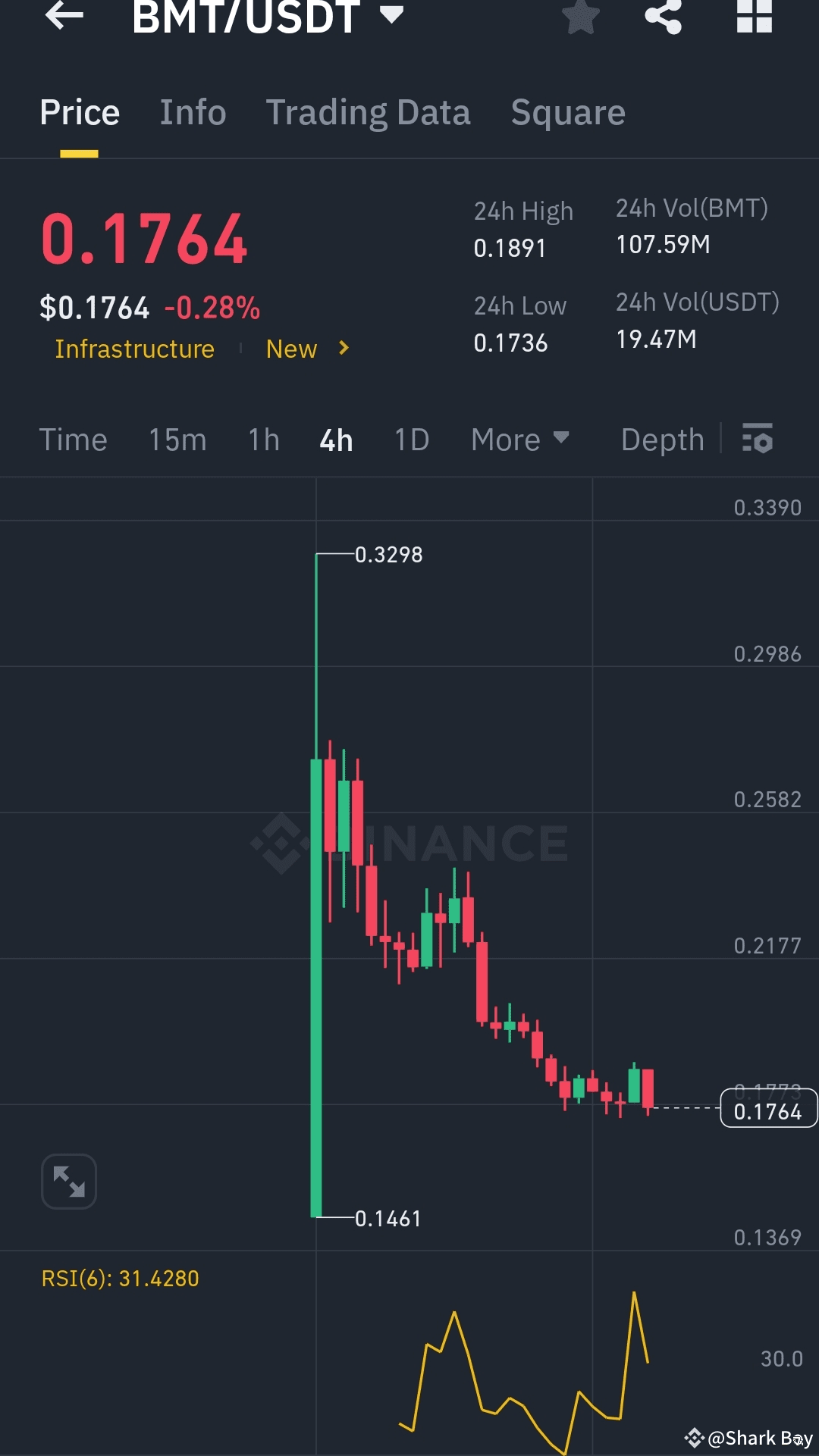Tap the current price tag 0.1764

click(768, 1110)
